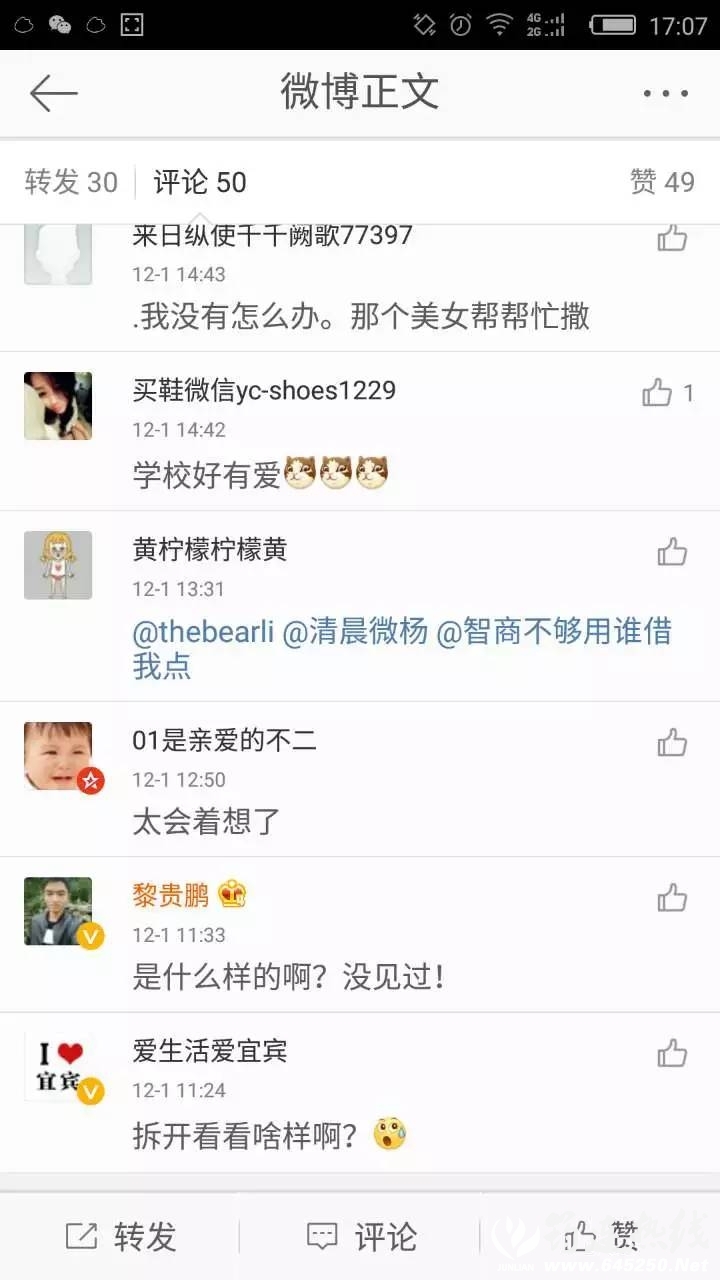Go back using the top-left arrow

pos(54,94)
